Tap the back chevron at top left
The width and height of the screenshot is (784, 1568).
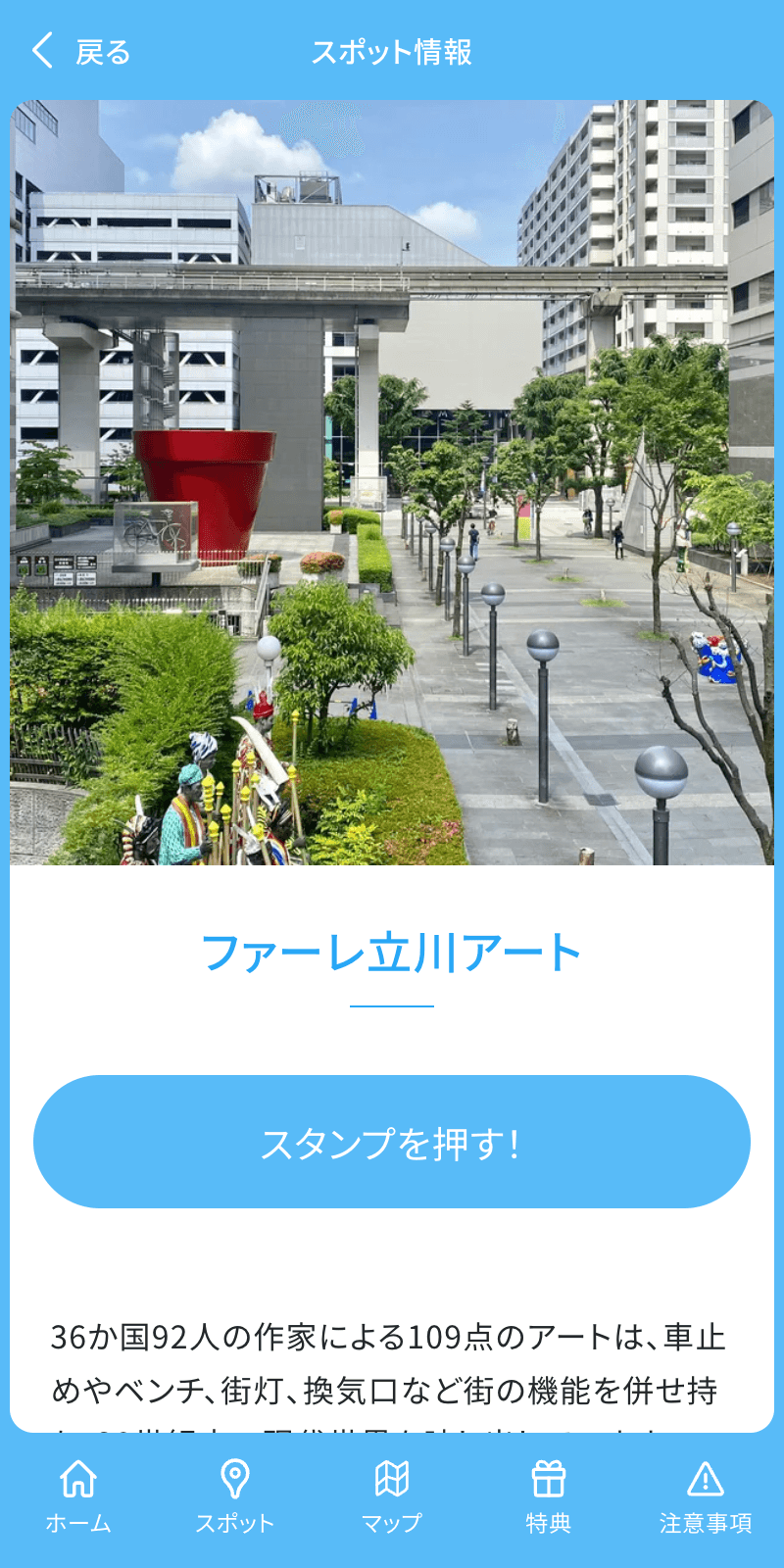tap(40, 51)
